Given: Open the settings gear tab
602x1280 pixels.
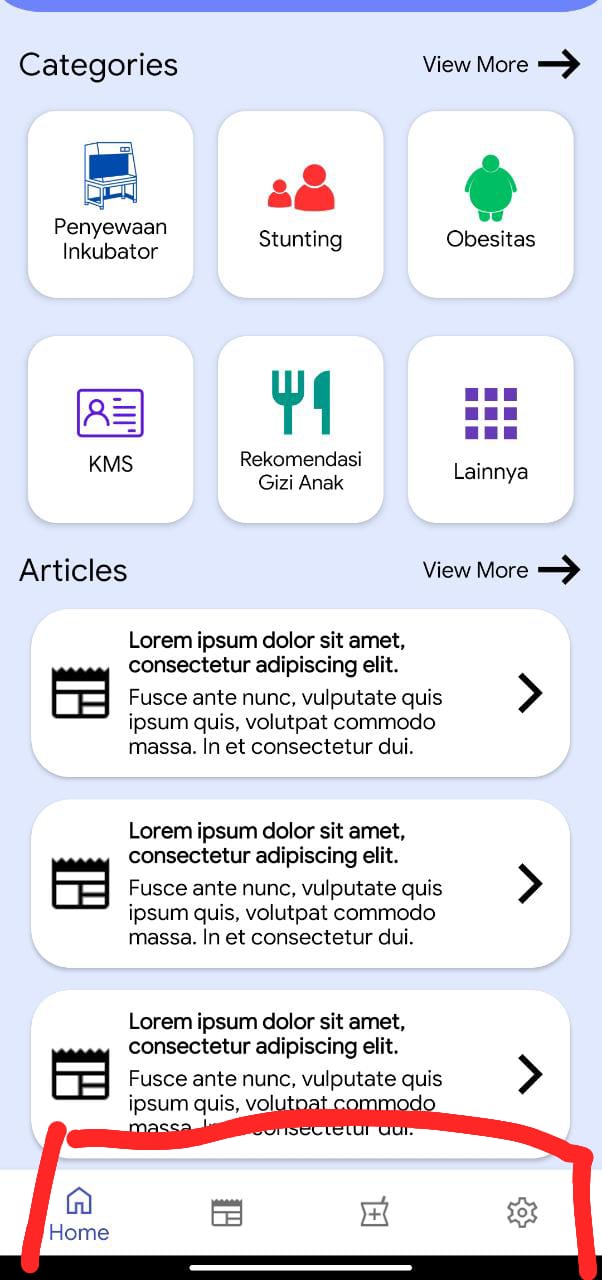Looking at the screenshot, I should (522, 1213).
